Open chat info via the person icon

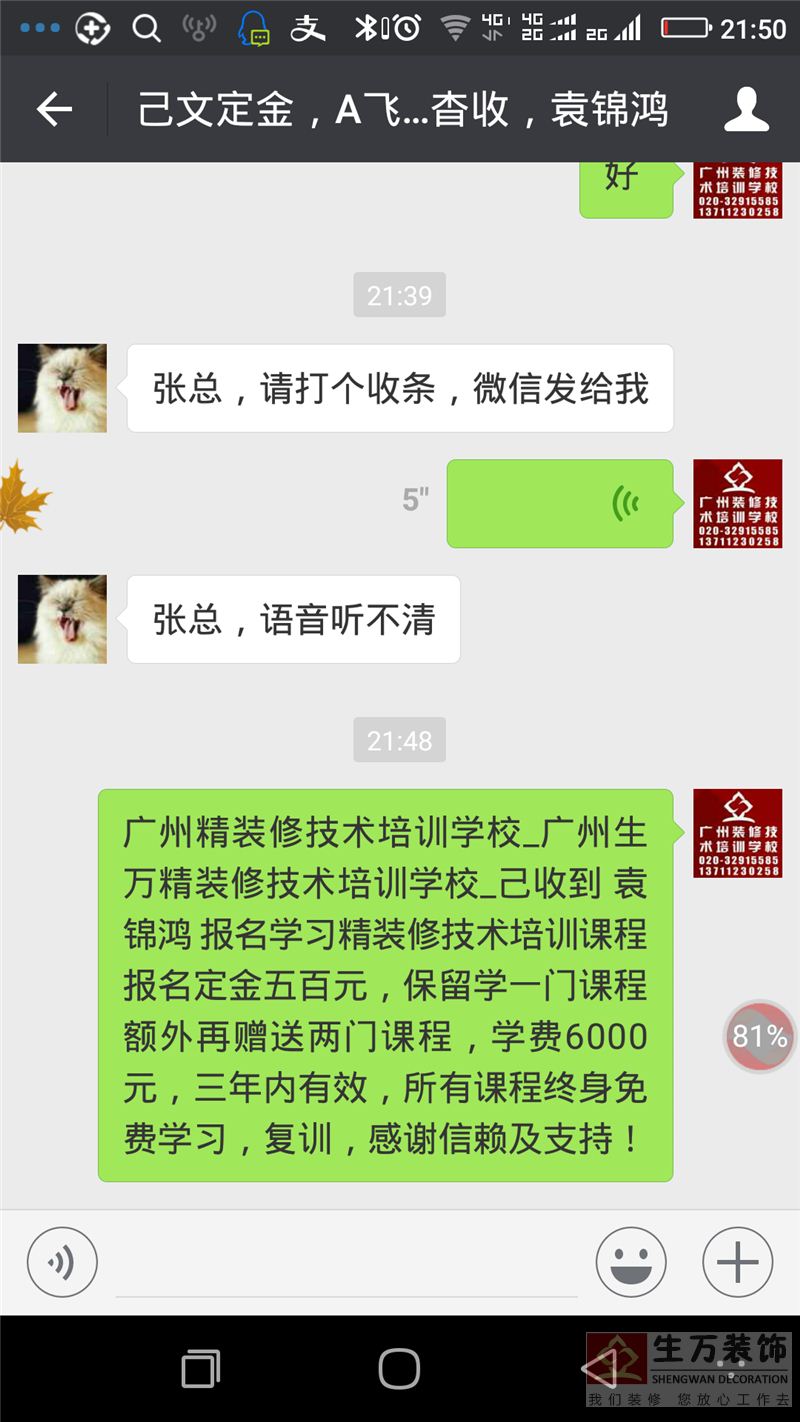click(x=746, y=109)
